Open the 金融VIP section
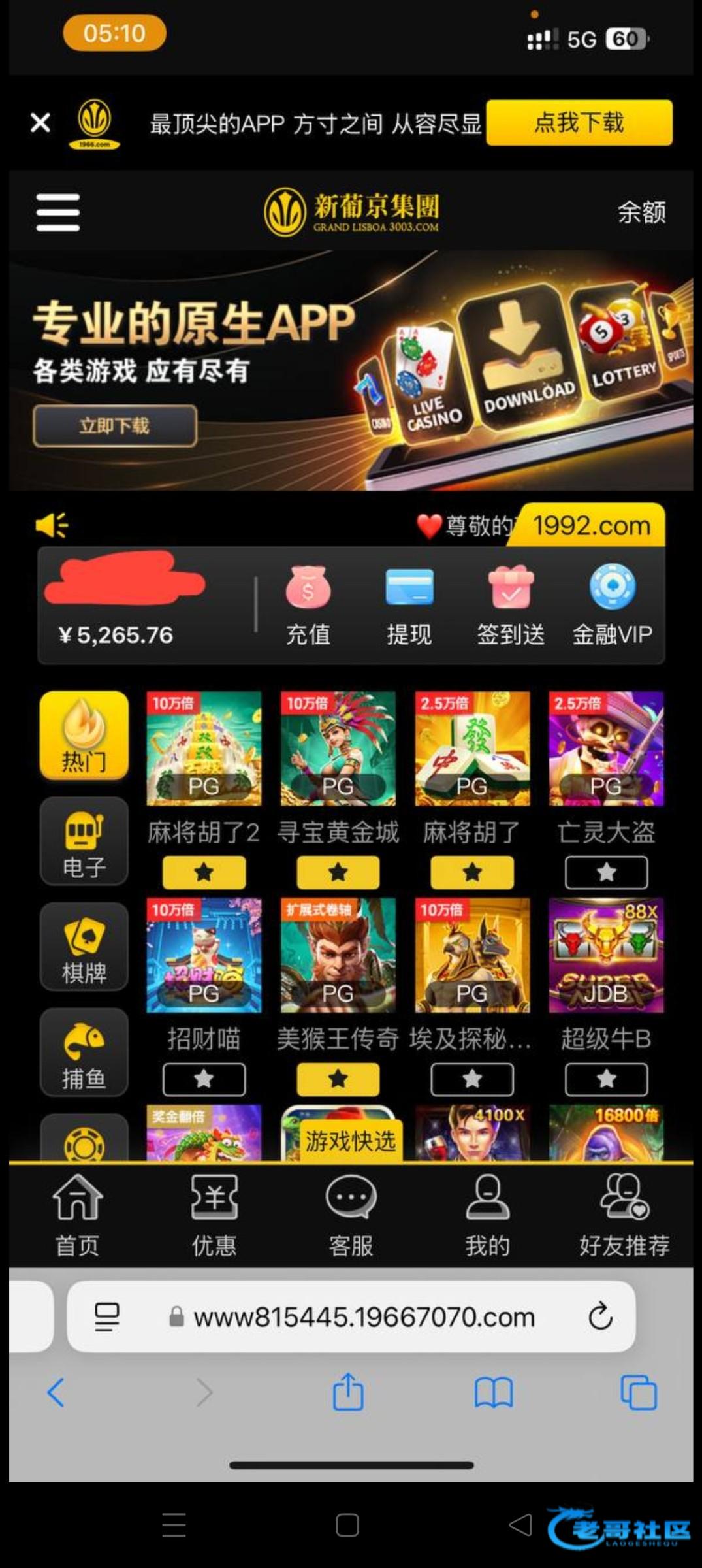Screen dimensions: 702x1568 point(612,606)
